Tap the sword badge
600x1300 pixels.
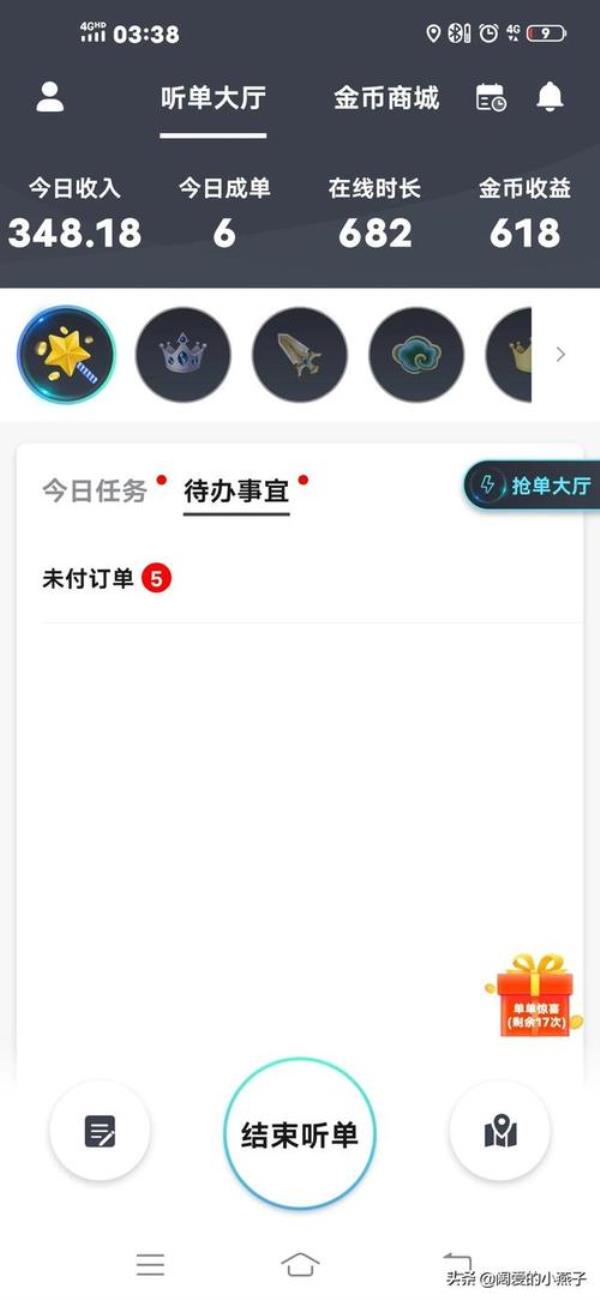tap(300, 355)
